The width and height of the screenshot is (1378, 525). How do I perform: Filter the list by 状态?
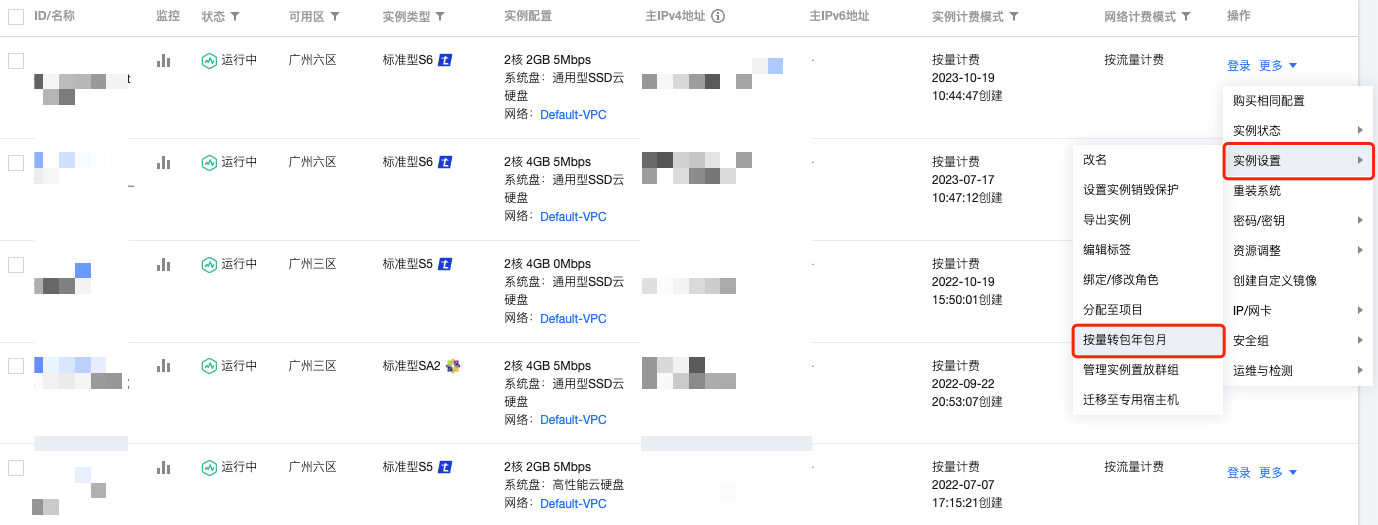[235, 17]
